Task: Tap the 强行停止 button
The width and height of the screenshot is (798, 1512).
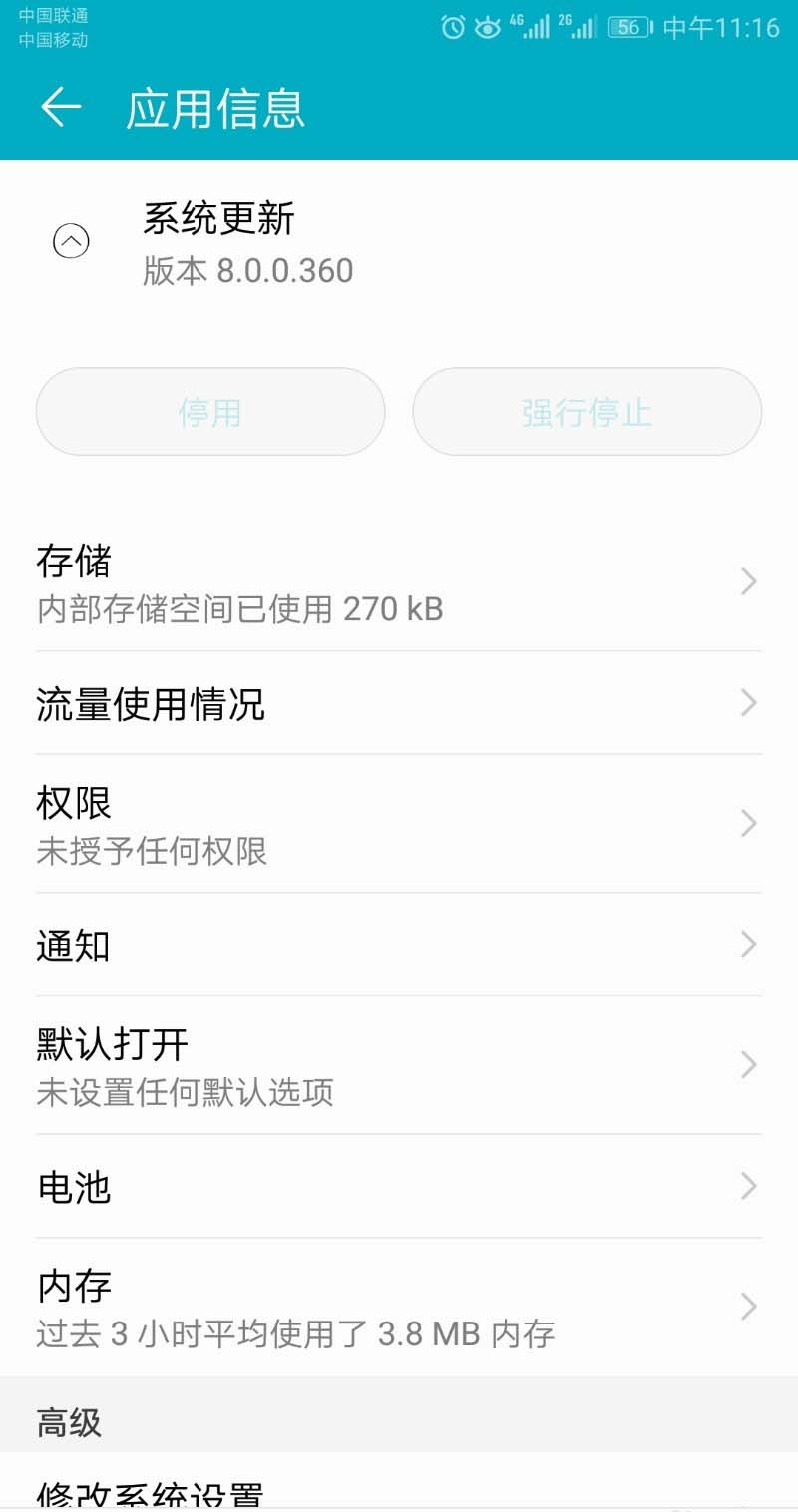Action: coord(587,412)
